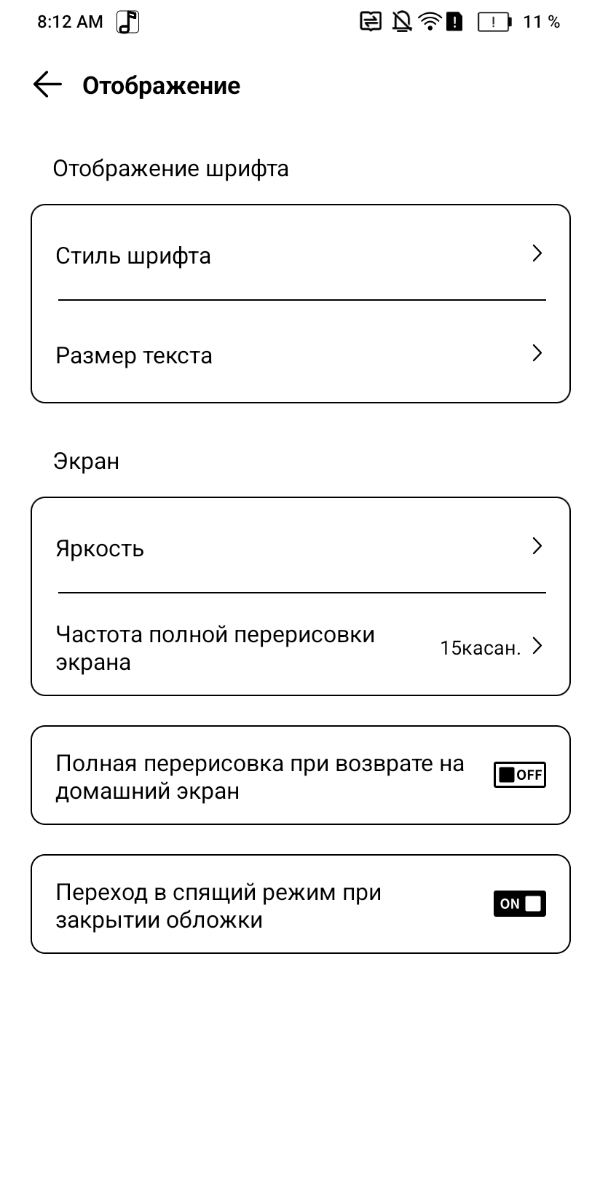Viewport: 600px width, 1200px height.
Task: Disable переход в спящий режим при закрытии обложки
Action: pos(520,904)
